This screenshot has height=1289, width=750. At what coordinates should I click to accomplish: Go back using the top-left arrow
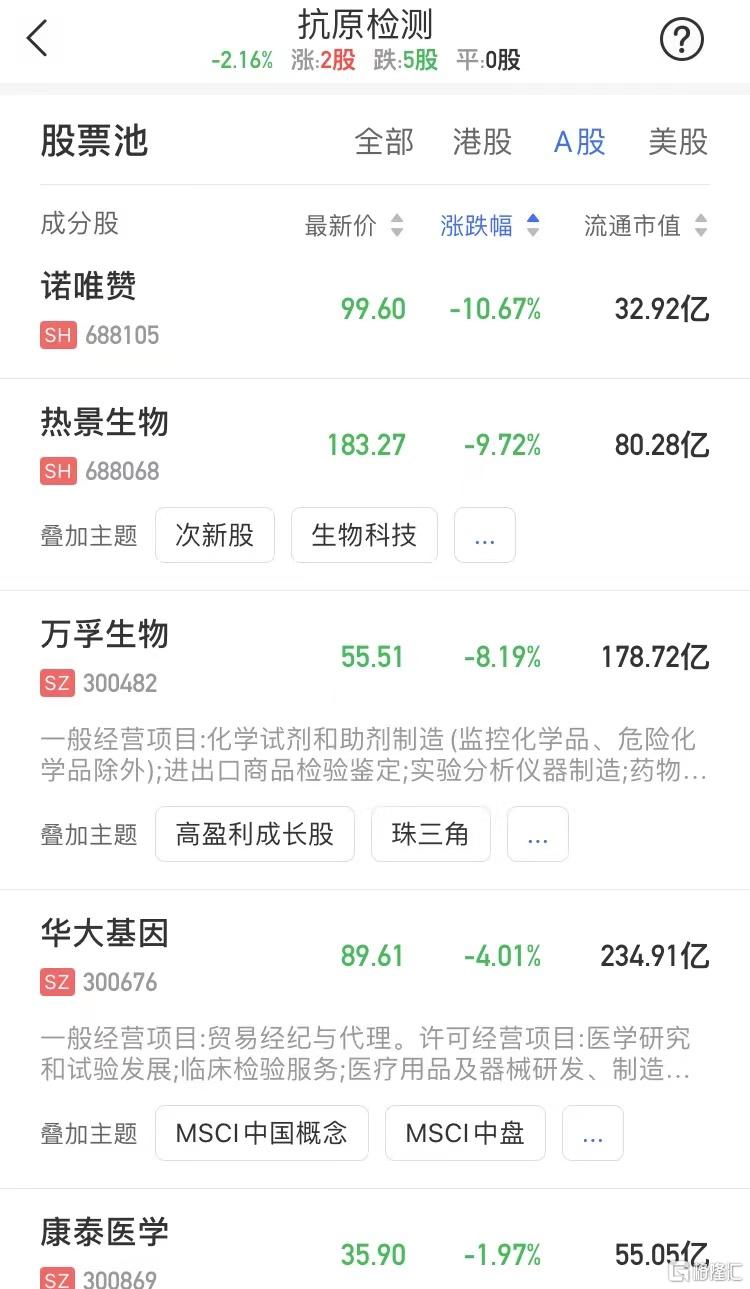point(37,39)
